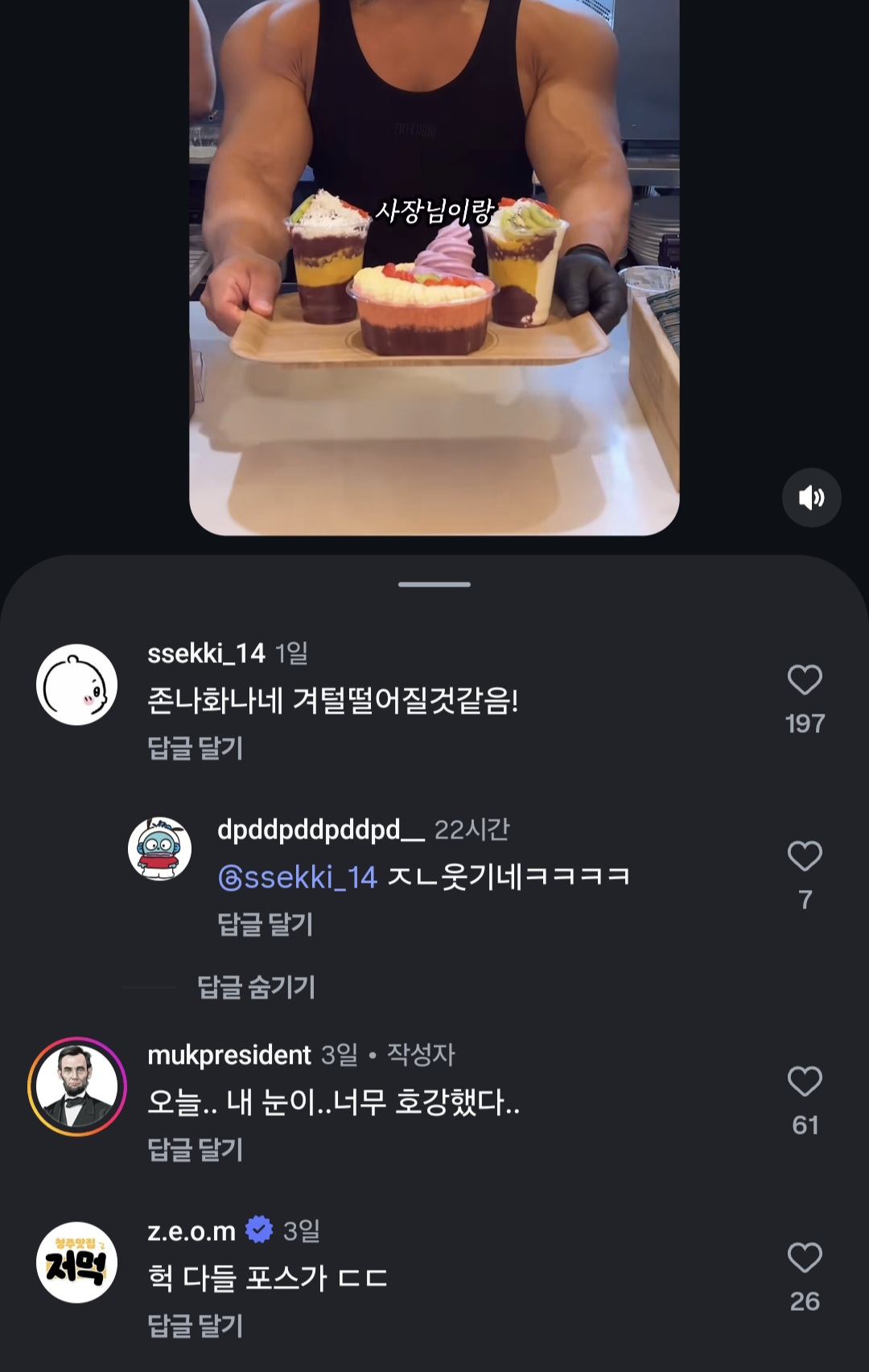Like z.e.o.m's comment
869x1372 pixels.
coord(805,1258)
